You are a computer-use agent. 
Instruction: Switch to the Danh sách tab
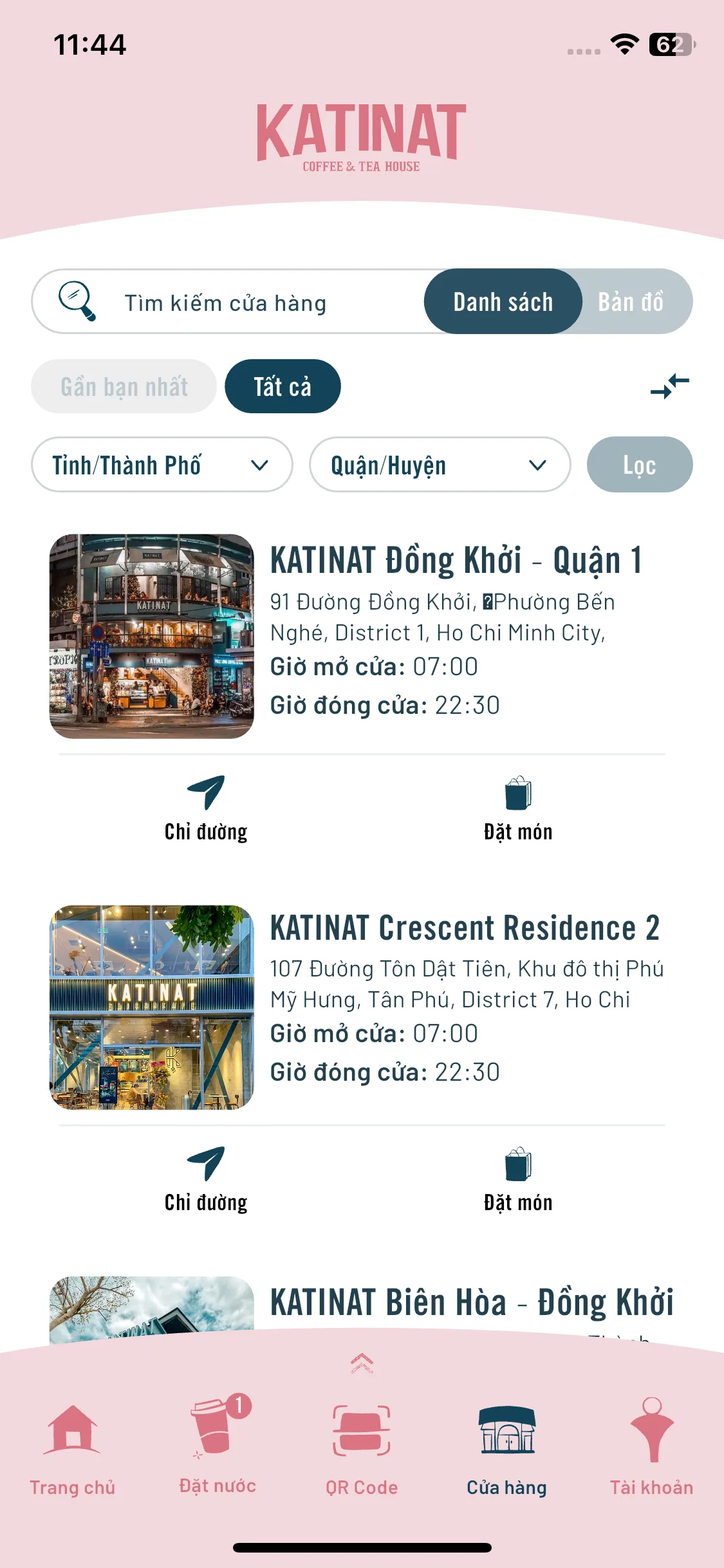503,301
